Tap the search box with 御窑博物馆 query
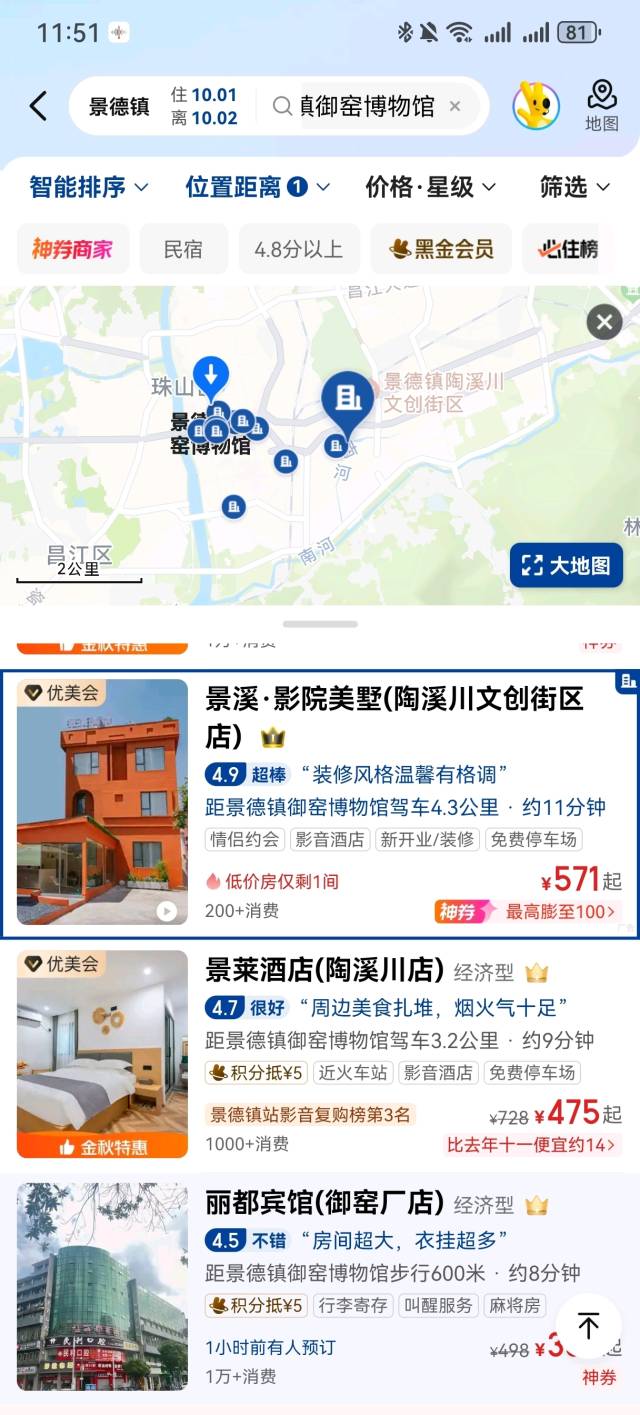640x1415 pixels. [x=365, y=107]
